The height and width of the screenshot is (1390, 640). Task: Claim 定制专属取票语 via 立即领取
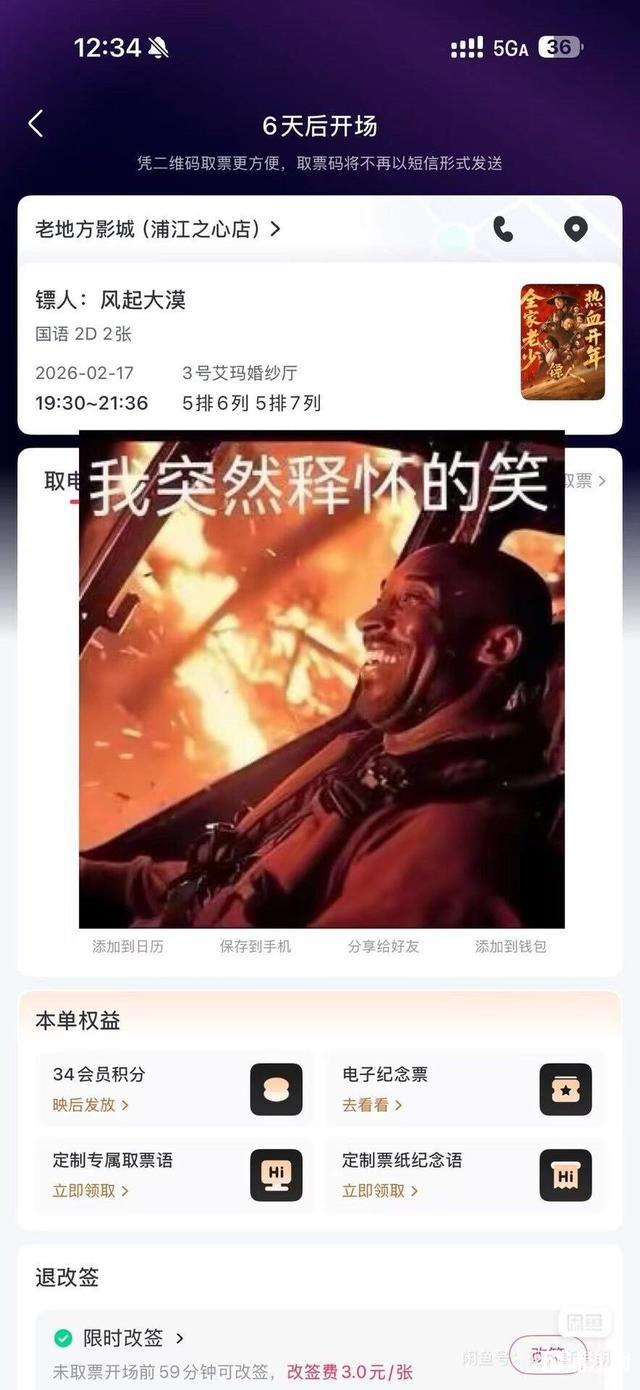(x=90, y=1191)
